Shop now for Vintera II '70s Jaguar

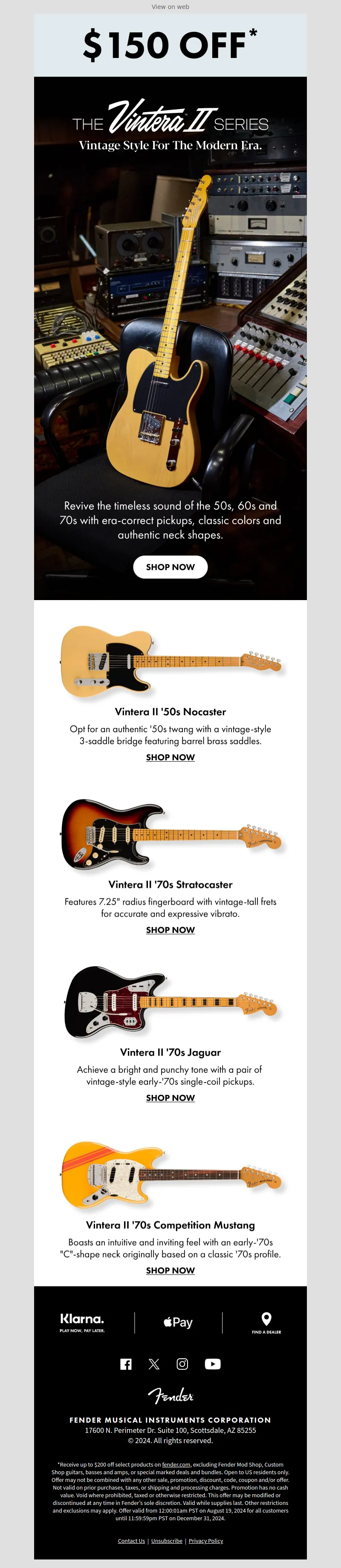pyautogui.click(x=170, y=1097)
